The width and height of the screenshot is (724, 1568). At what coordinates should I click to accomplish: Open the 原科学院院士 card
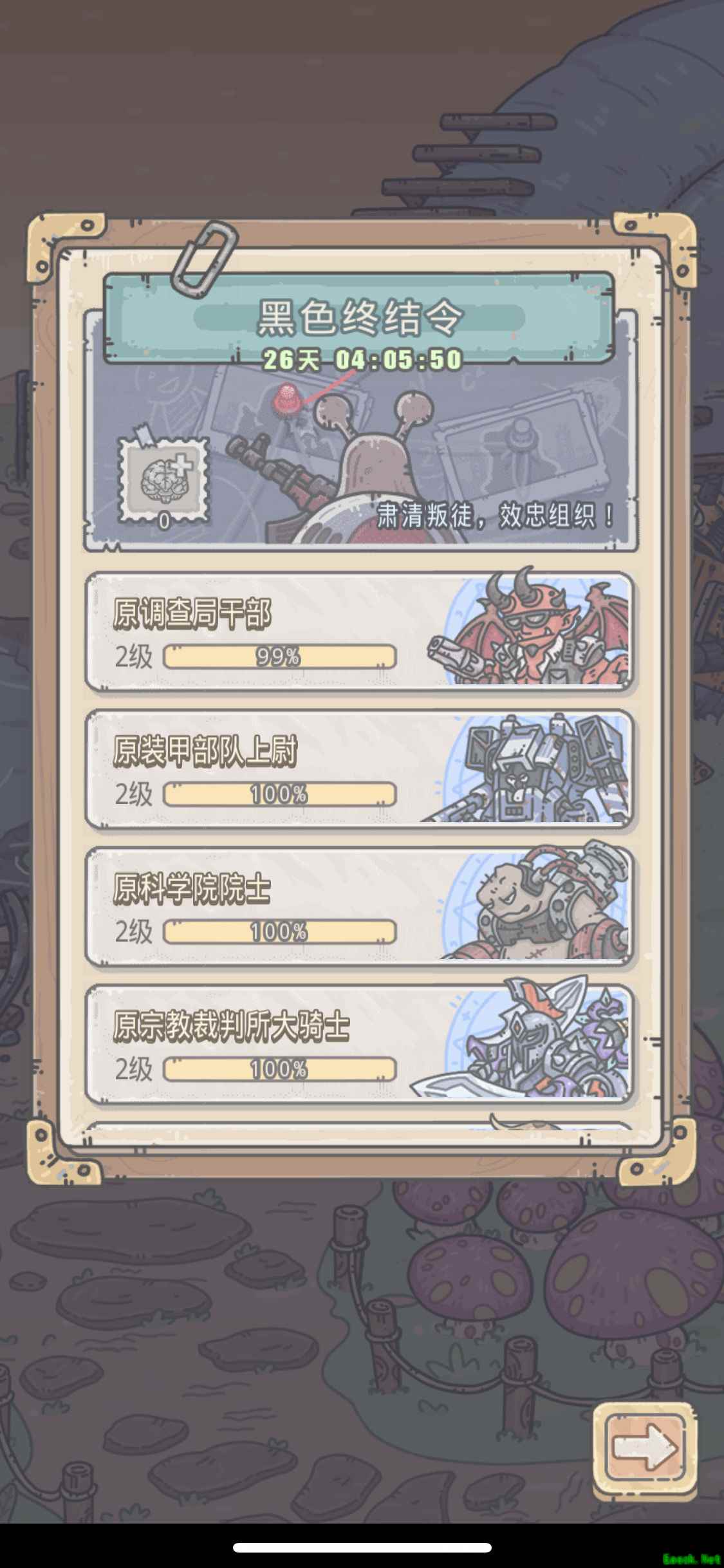click(x=359, y=906)
